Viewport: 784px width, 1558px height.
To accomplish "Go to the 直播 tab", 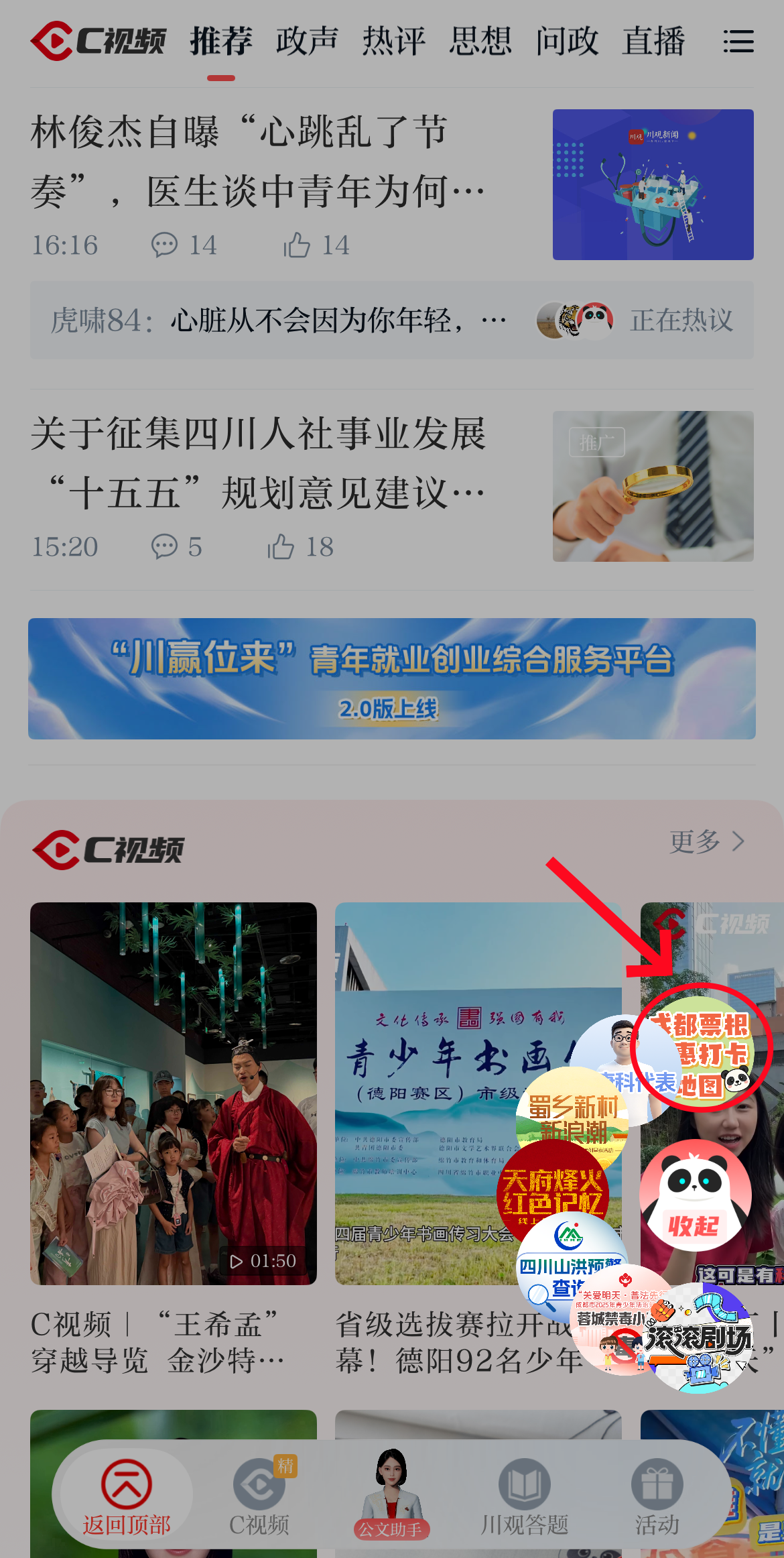I will pos(653,42).
